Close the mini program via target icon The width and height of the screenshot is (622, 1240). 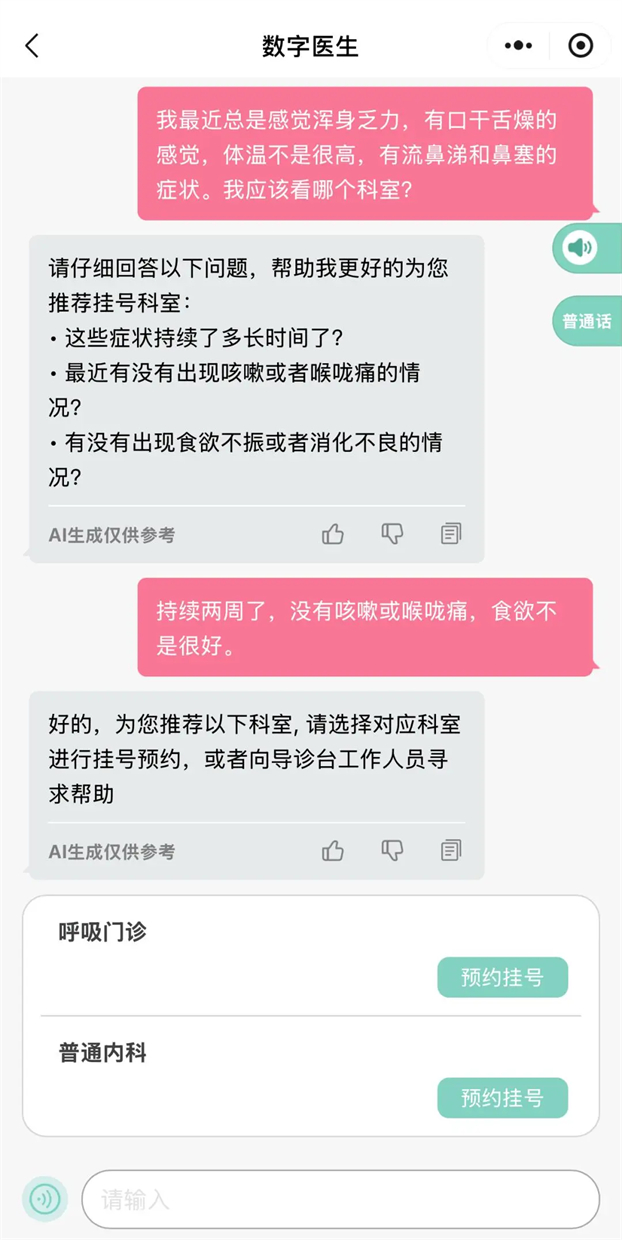point(580,45)
